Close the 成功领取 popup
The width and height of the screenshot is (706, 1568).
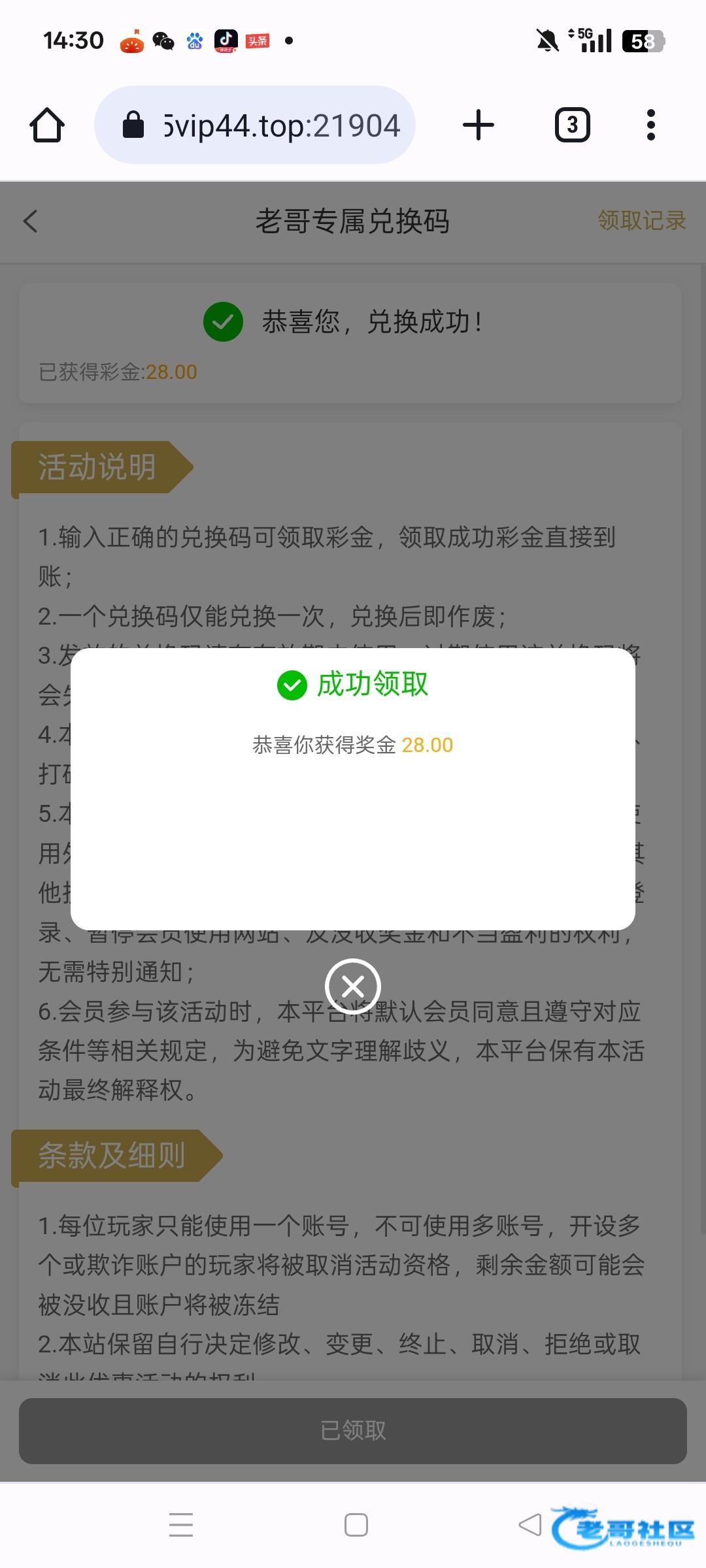point(353,986)
